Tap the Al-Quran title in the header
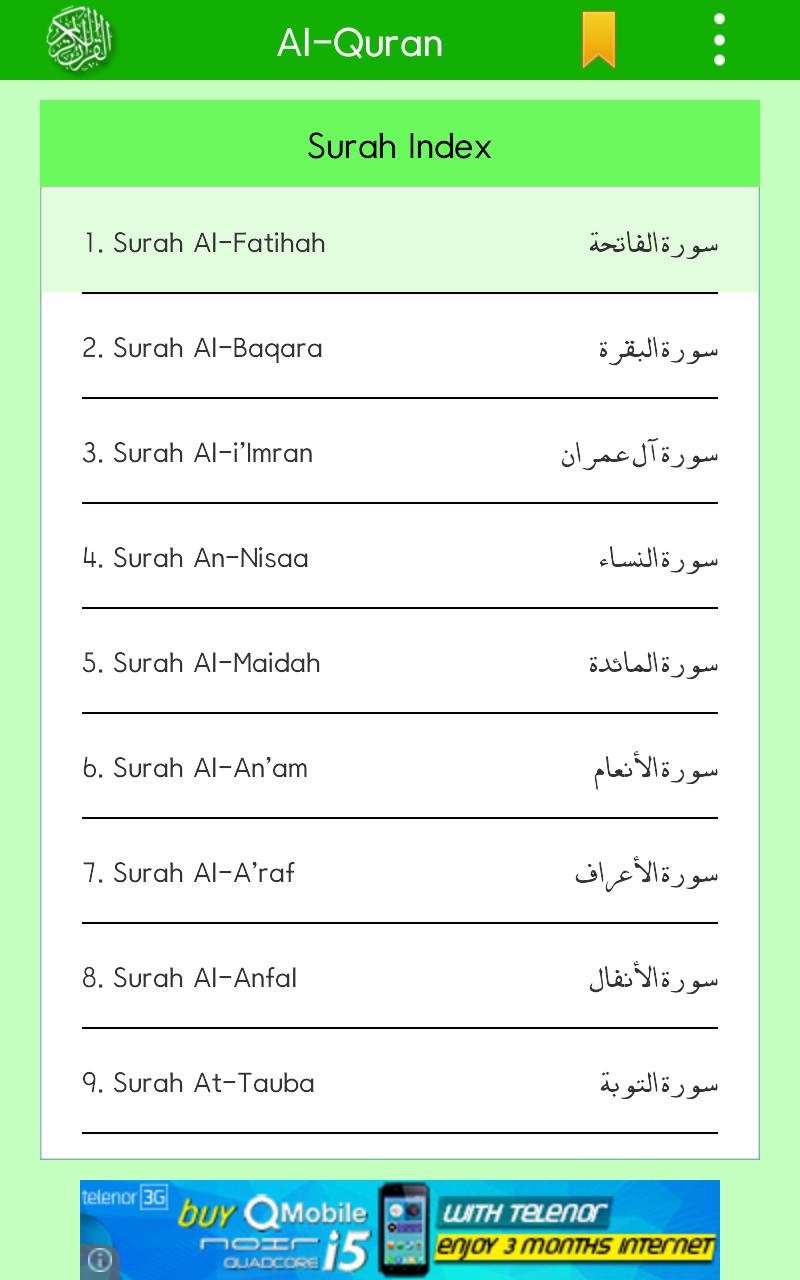This screenshot has width=800, height=1280. [359, 42]
